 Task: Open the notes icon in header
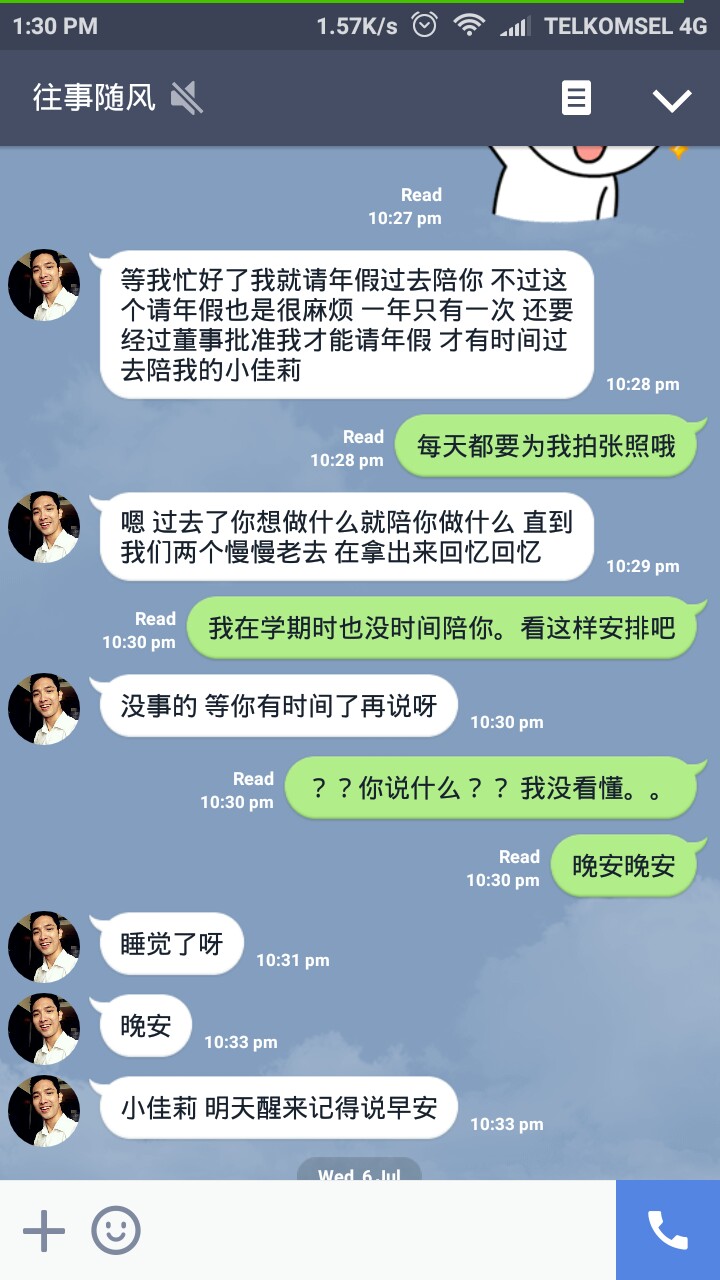coord(576,98)
